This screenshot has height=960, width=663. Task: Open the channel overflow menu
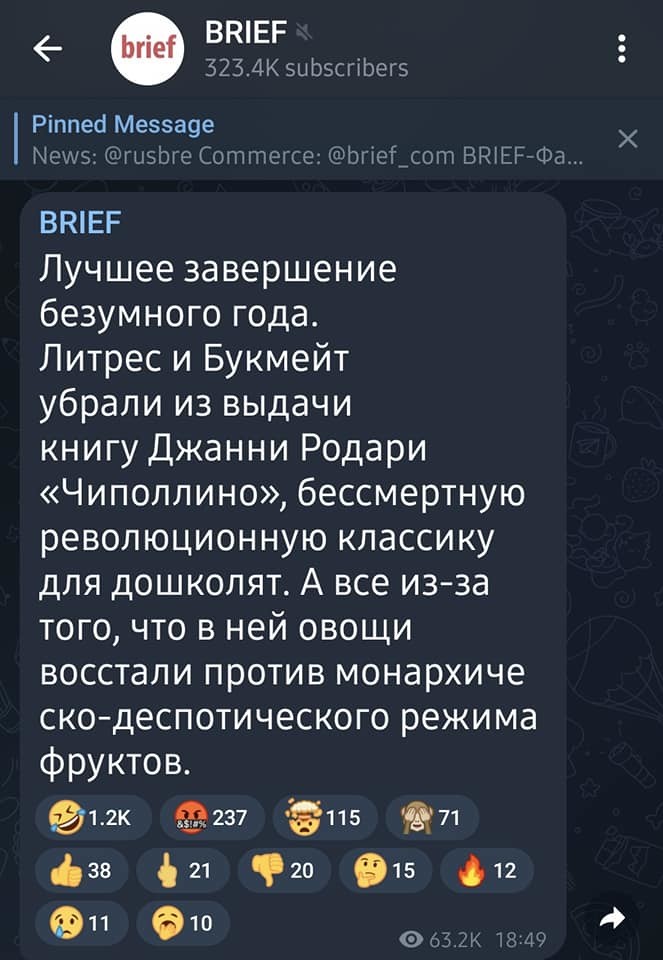[x=623, y=49]
